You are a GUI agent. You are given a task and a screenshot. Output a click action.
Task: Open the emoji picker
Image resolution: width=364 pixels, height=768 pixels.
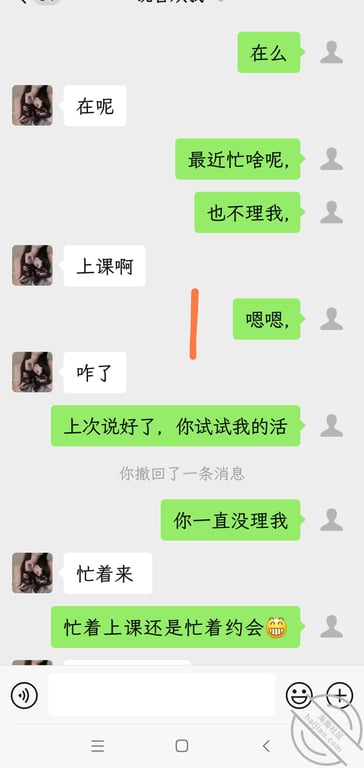299,695
